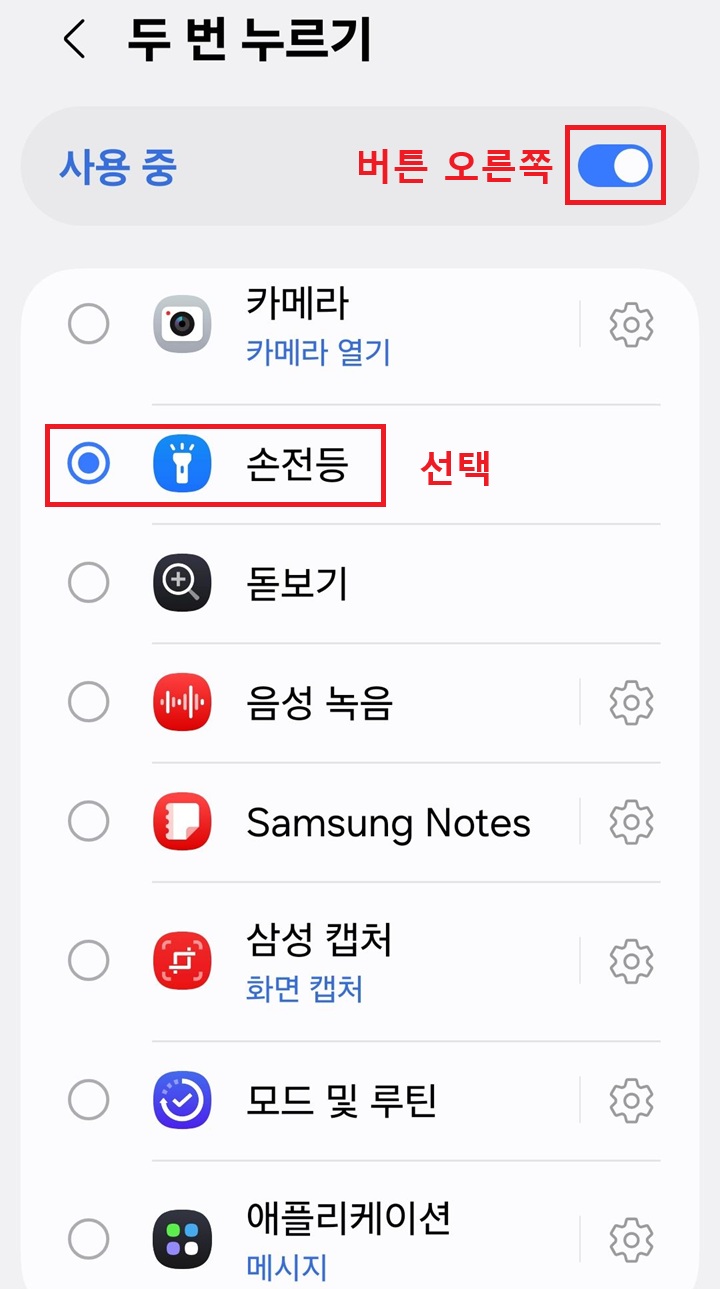Open settings gear next to 모드 및 루틴

631,1100
